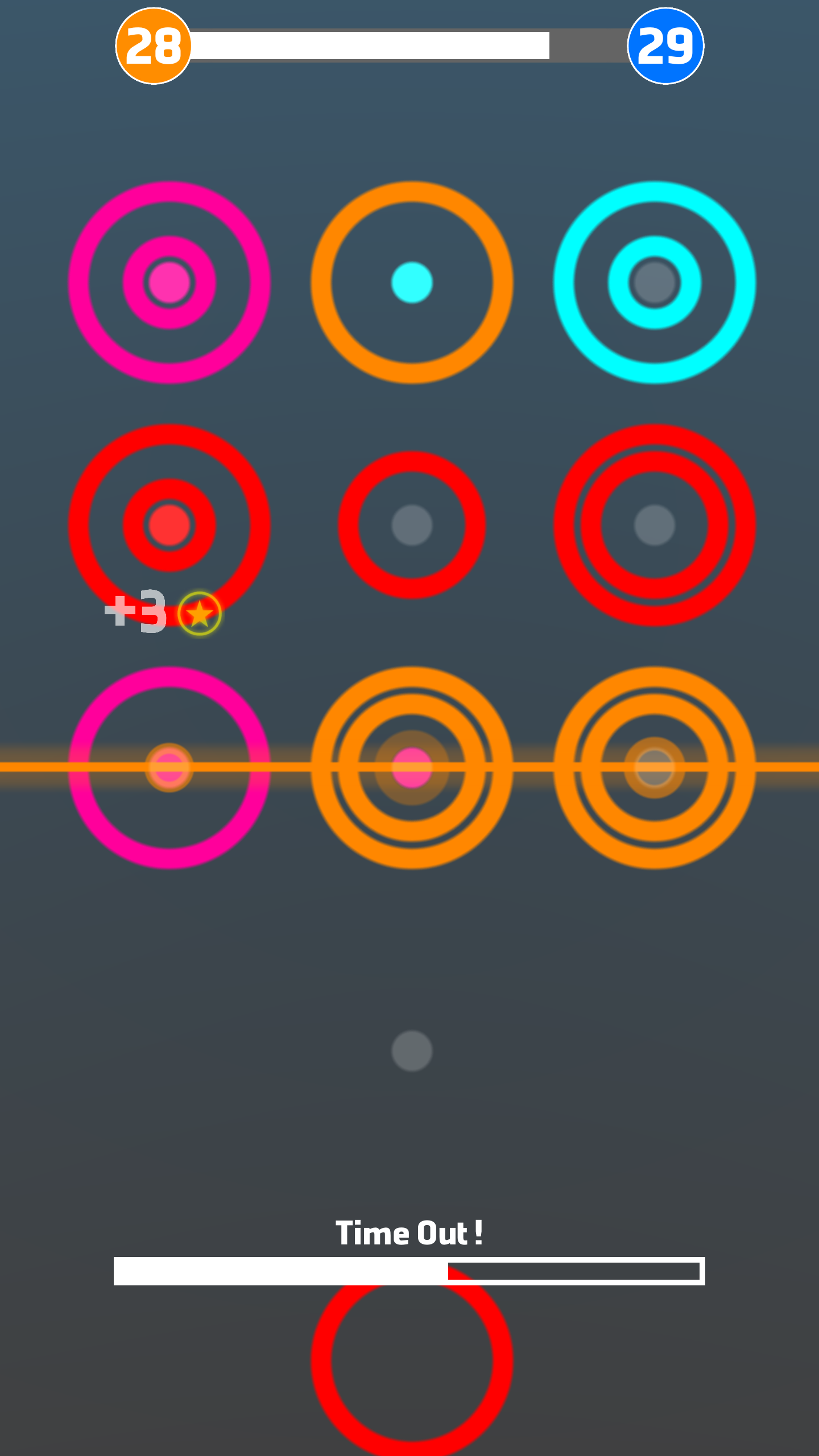819x1456 pixels.
Task: Pick the double red ring with gray center
Action: pyautogui.click(x=655, y=525)
